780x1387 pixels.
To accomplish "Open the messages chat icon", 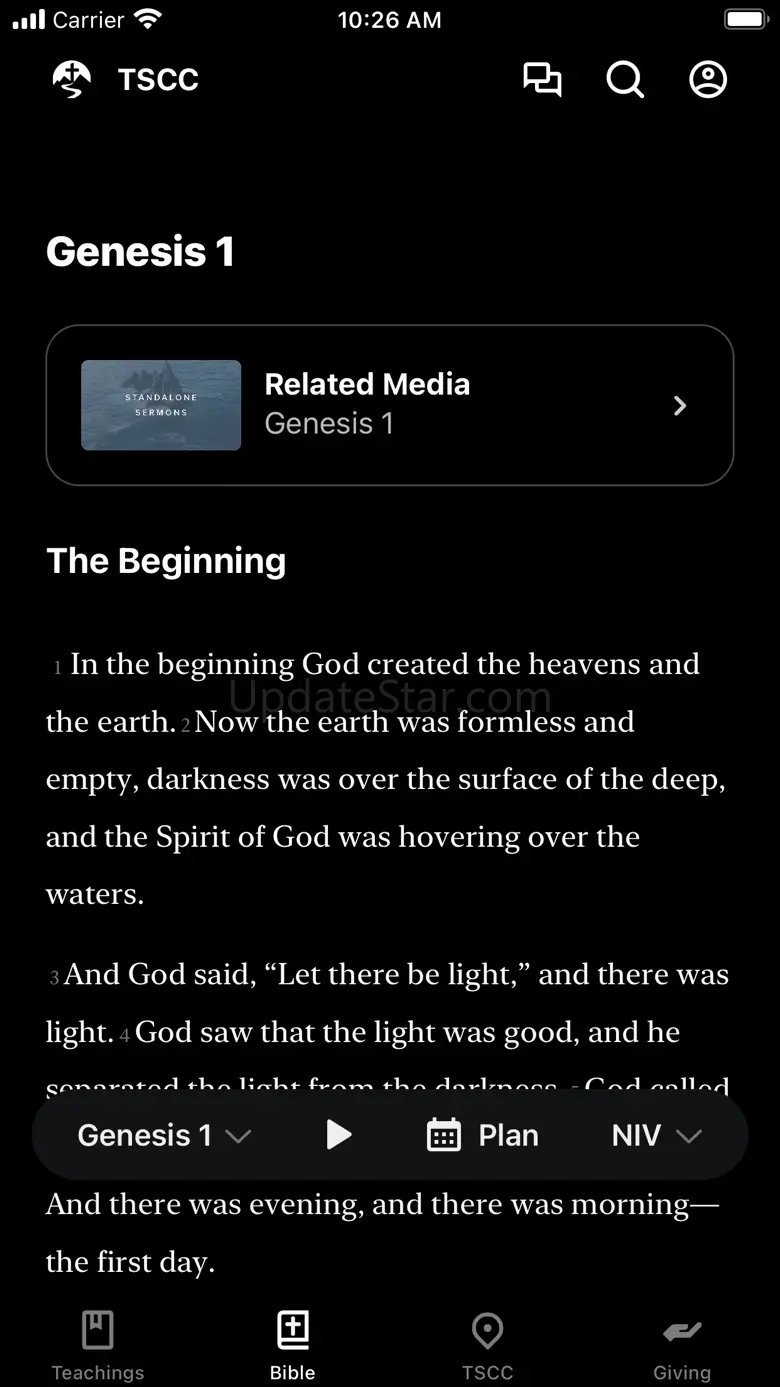I will pos(542,80).
